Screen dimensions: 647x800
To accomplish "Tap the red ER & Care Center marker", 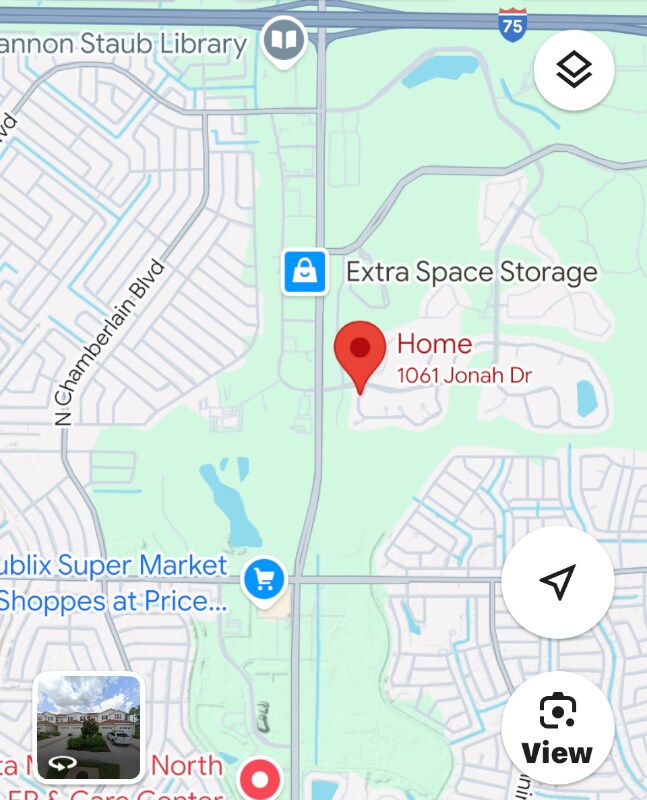I will pyautogui.click(x=263, y=777).
